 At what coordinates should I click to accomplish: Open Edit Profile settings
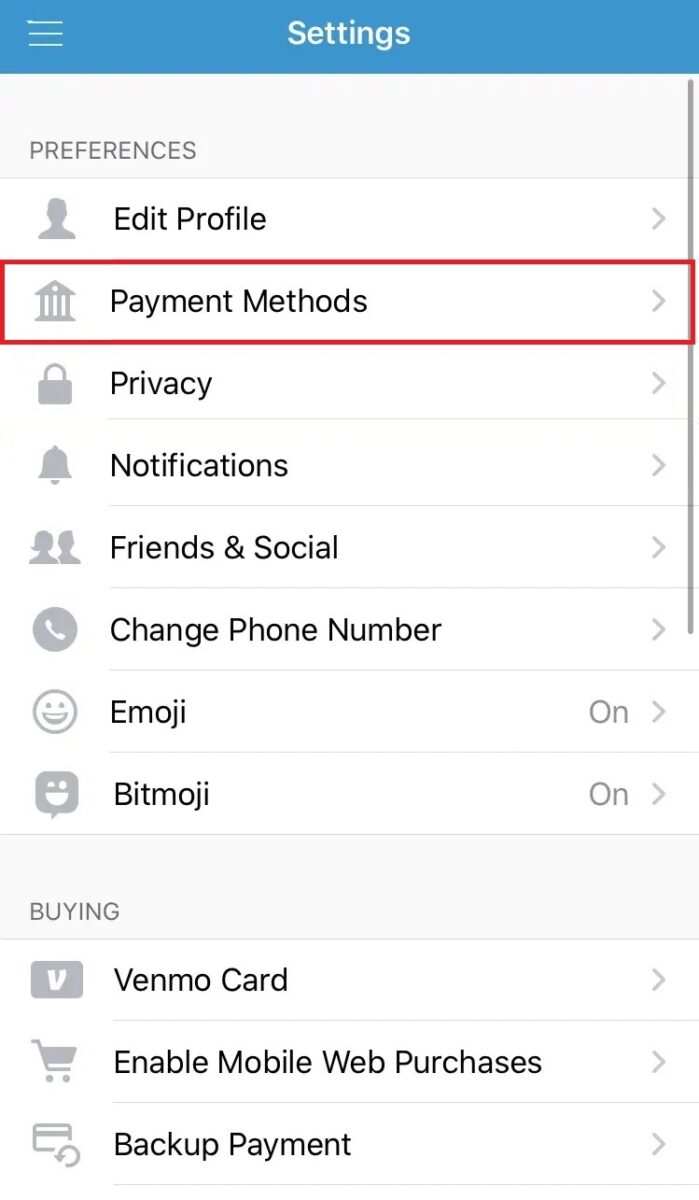(x=349, y=219)
